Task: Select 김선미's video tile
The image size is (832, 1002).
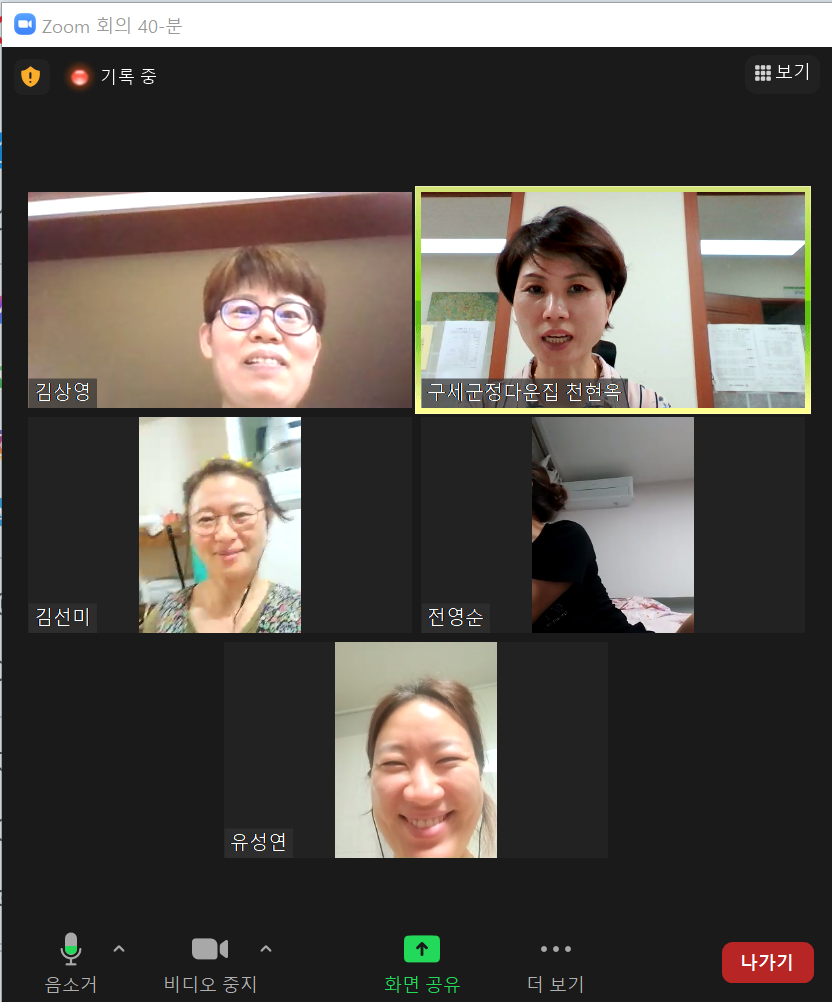Action: point(220,525)
